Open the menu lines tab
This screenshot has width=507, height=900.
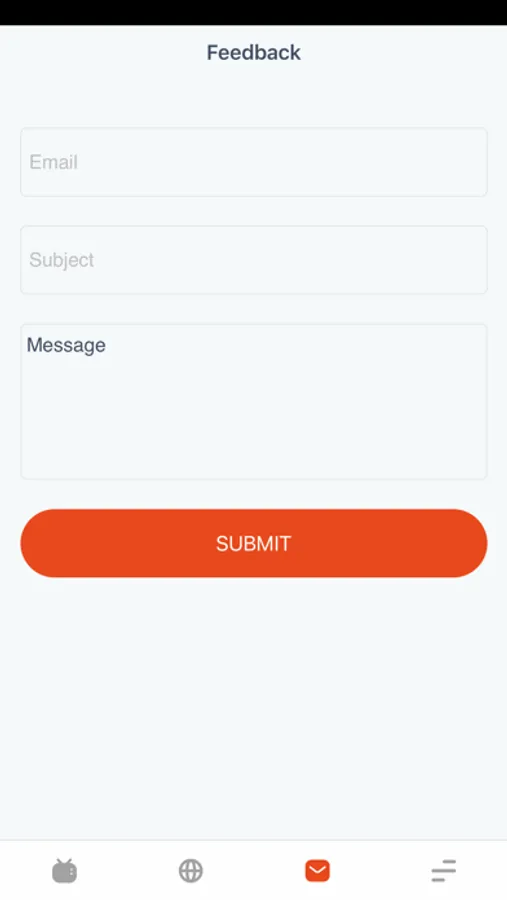coord(444,871)
